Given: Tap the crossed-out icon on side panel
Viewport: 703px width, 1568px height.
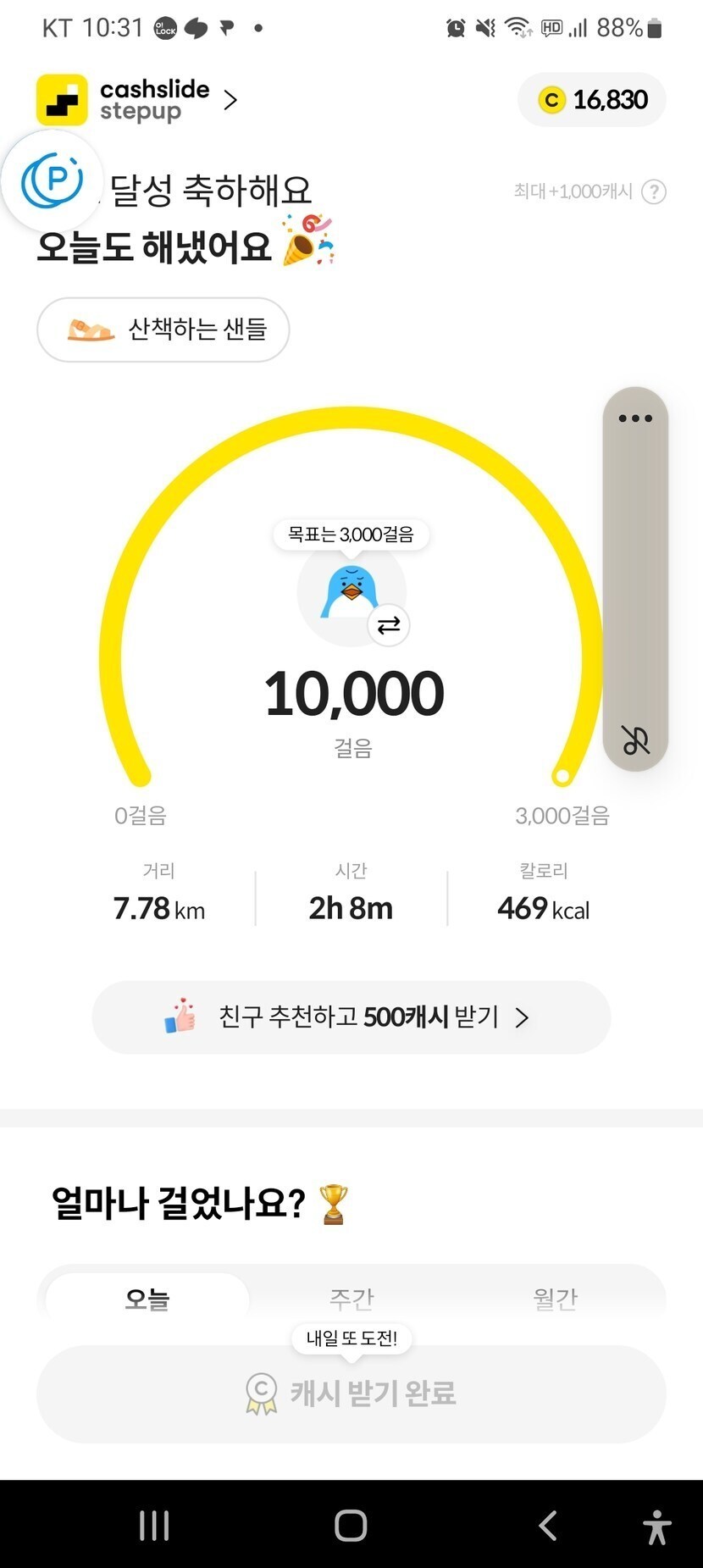Looking at the screenshot, I should pyautogui.click(x=635, y=740).
